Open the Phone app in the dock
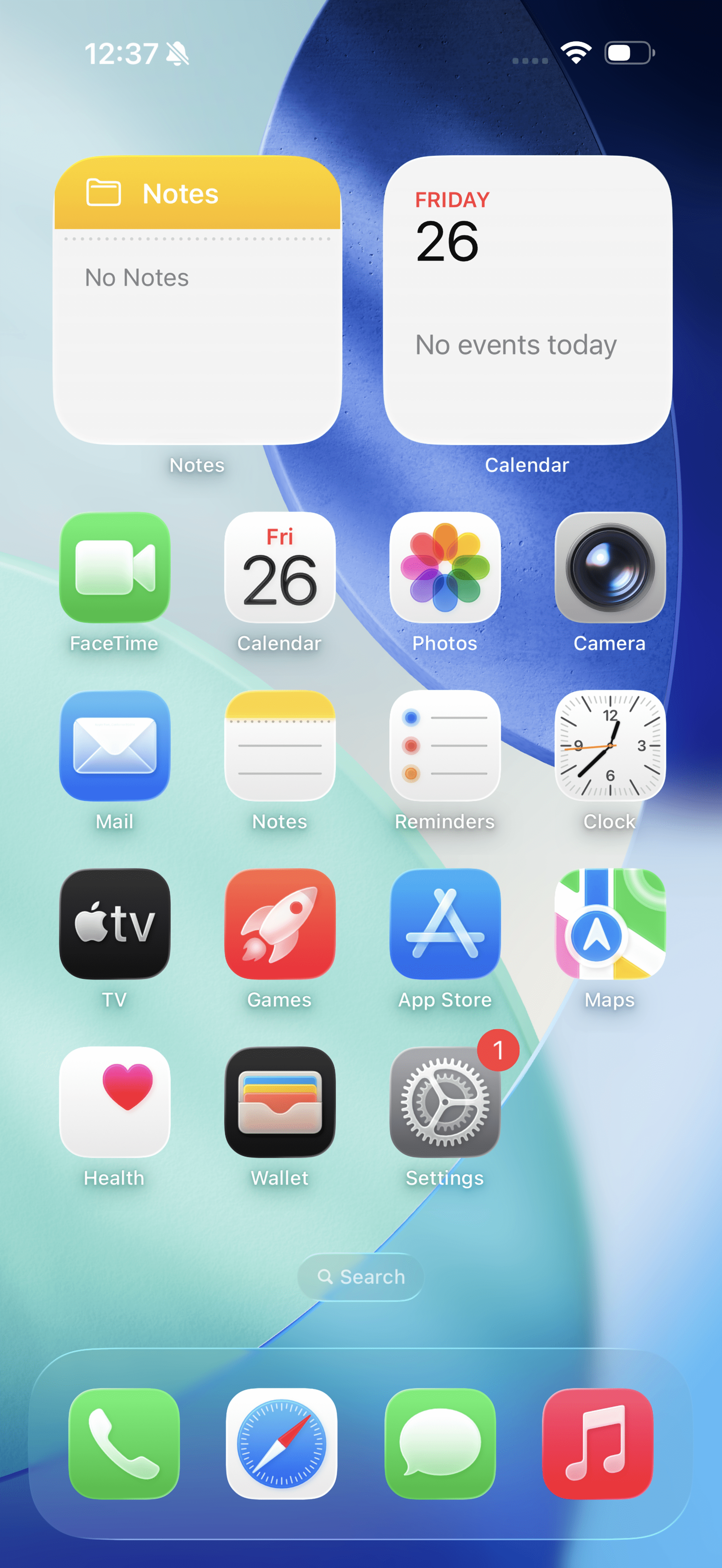This screenshot has height=1568, width=722. (x=124, y=1443)
